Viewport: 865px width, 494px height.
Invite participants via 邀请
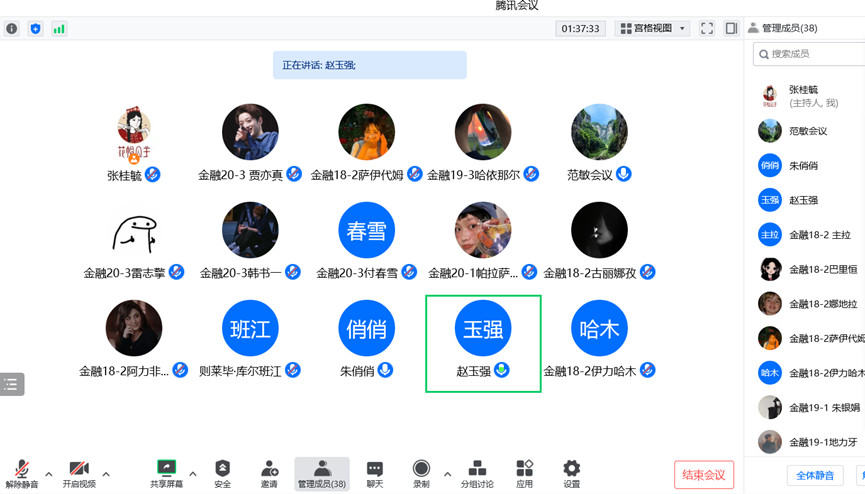click(269, 473)
